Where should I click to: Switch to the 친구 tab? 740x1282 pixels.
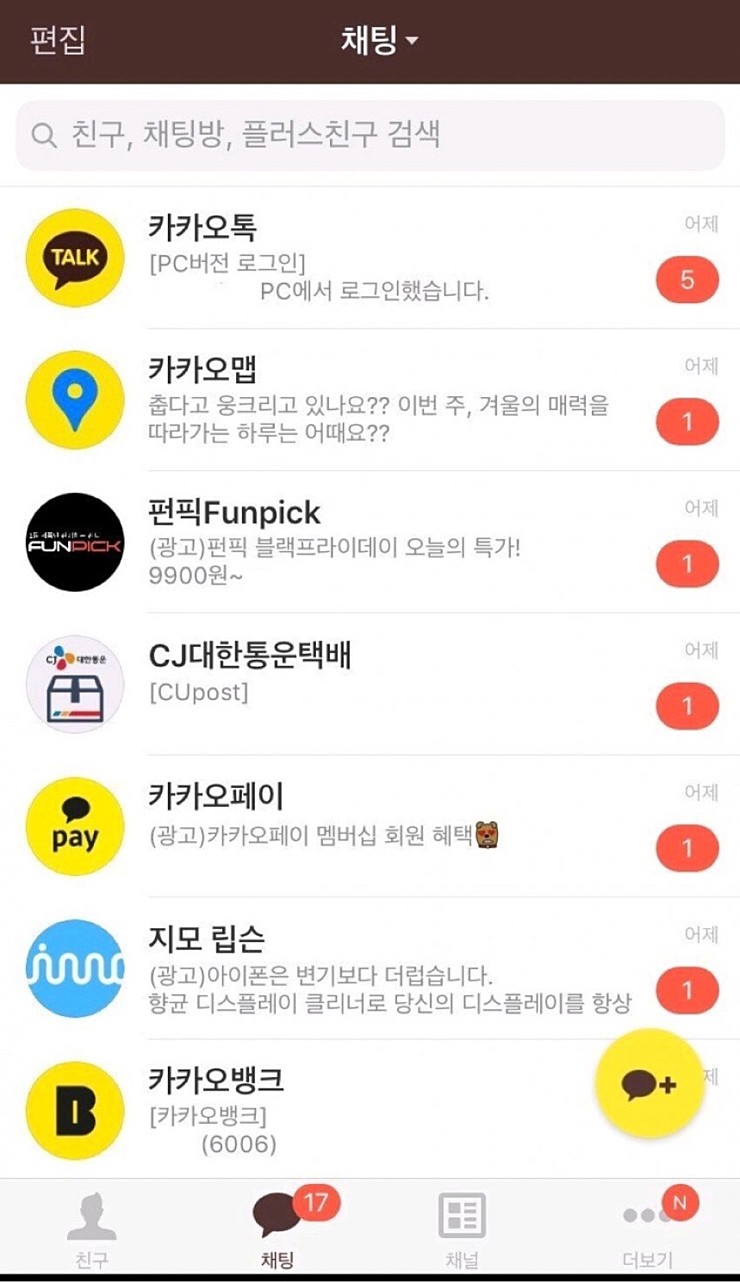(x=91, y=1229)
